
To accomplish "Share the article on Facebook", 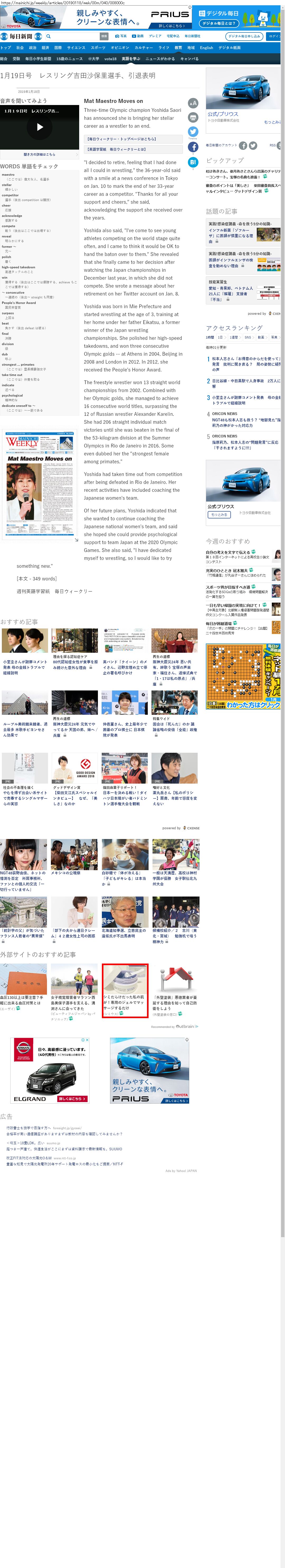I will coord(193,147).
